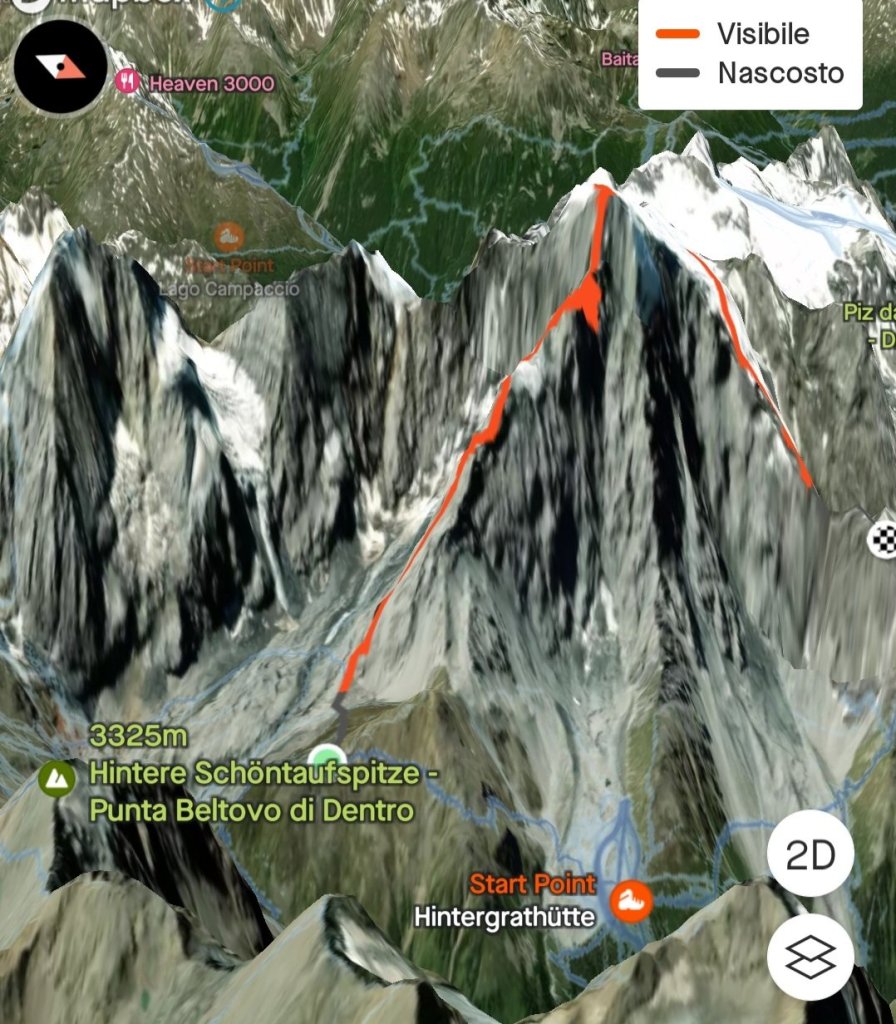Tap the checkered finish flag marker

(x=882, y=538)
